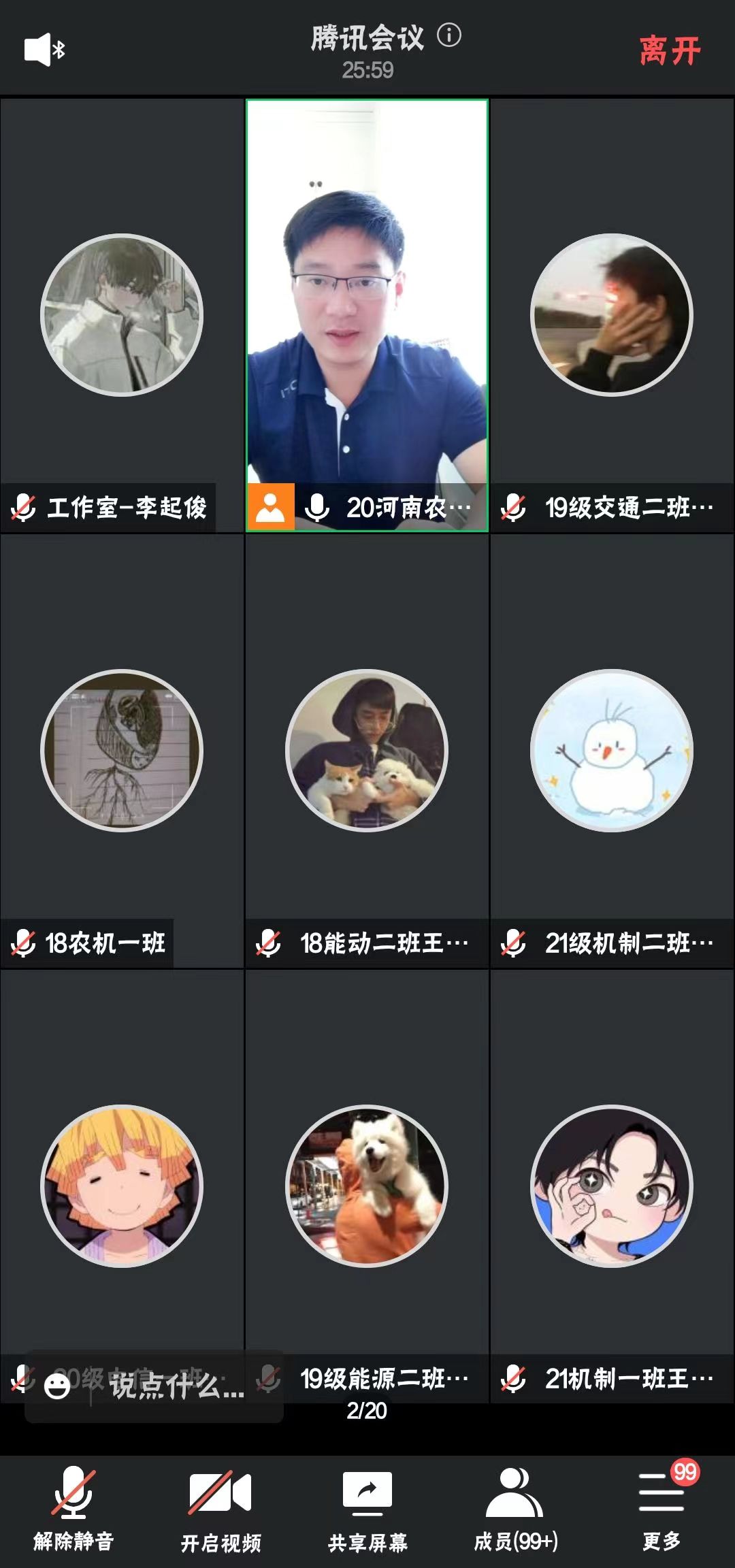Viewport: 735px width, 1568px height.
Task: Select participant tile 21机制一班王
Action: [x=612, y=1186]
